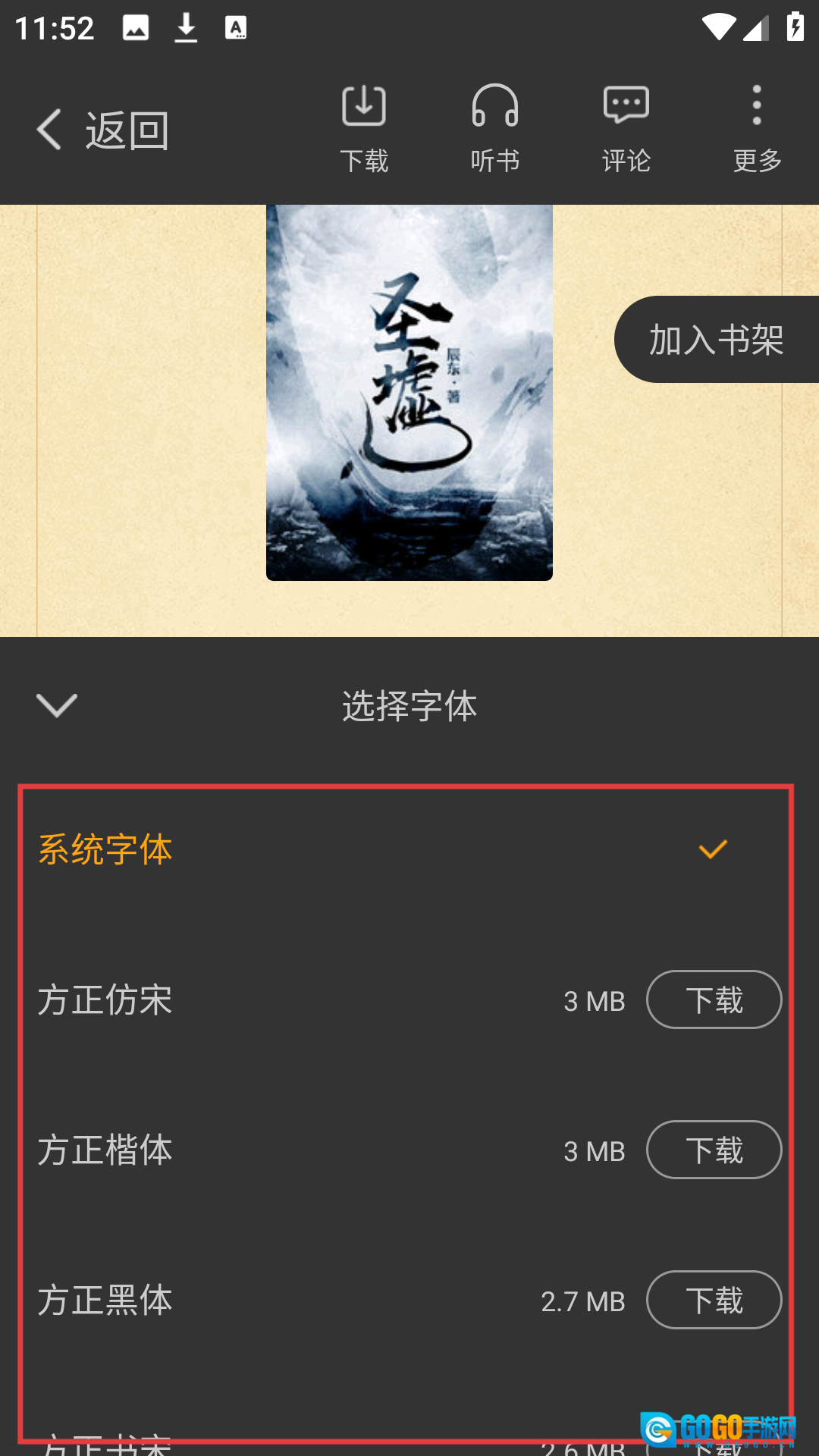
Task: Open the 下载 download option in toolbar
Action: pyautogui.click(x=364, y=127)
